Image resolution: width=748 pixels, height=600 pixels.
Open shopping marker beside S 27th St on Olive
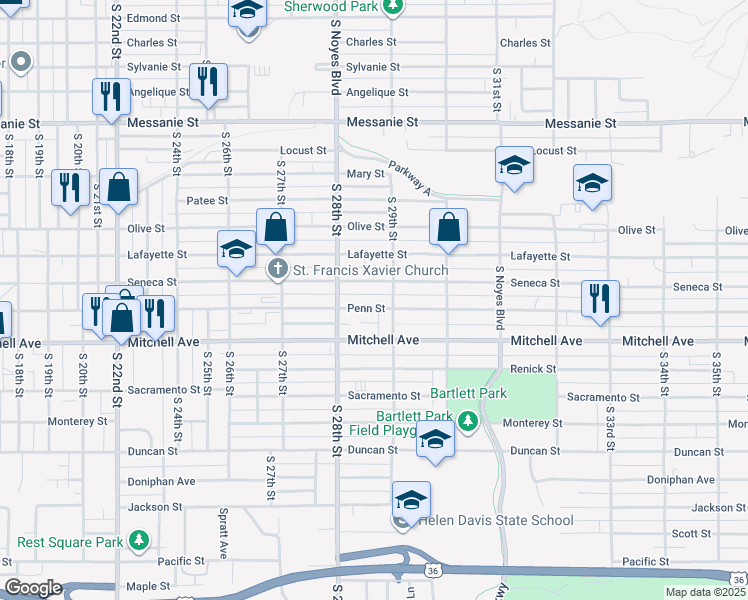(275, 229)
